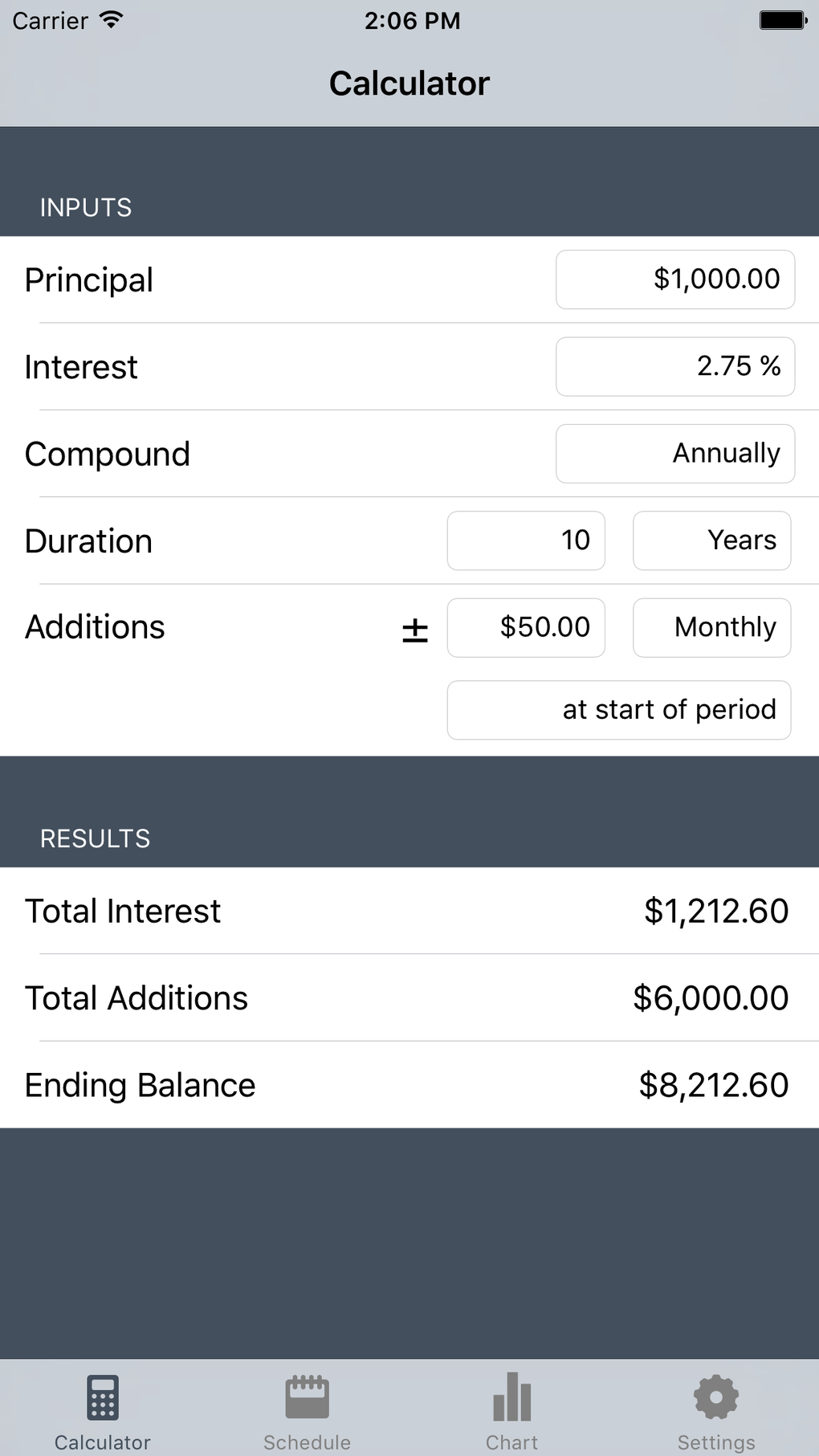Open the Monthly additions frequency selector
The height and width of the screenshot is (1456, 819).
point(711,627)
